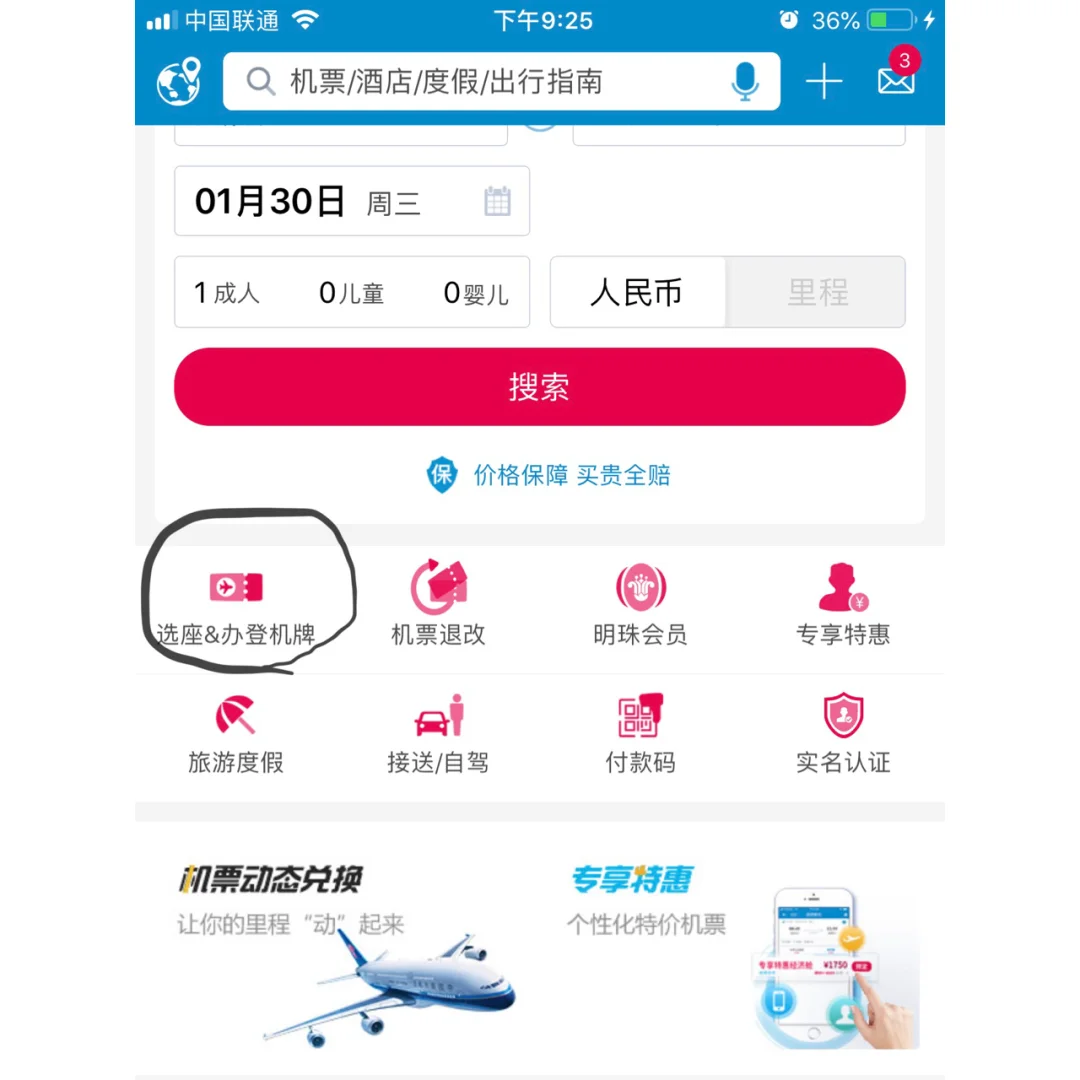This screenshot has width=1080, height=1080.
Task: Open the messages envelope
Action: [896, 80]
